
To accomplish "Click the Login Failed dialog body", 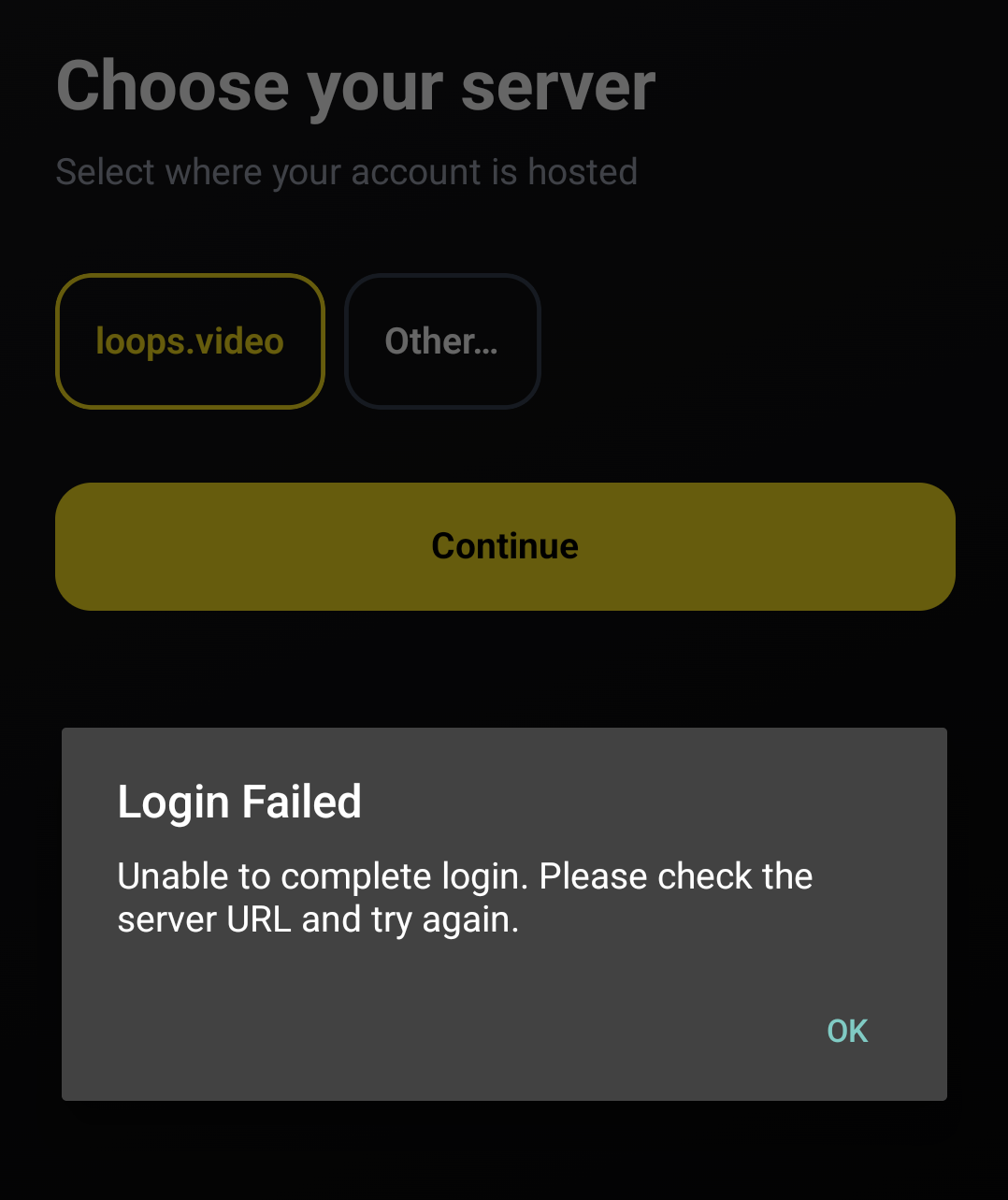I will click(465, 896).
